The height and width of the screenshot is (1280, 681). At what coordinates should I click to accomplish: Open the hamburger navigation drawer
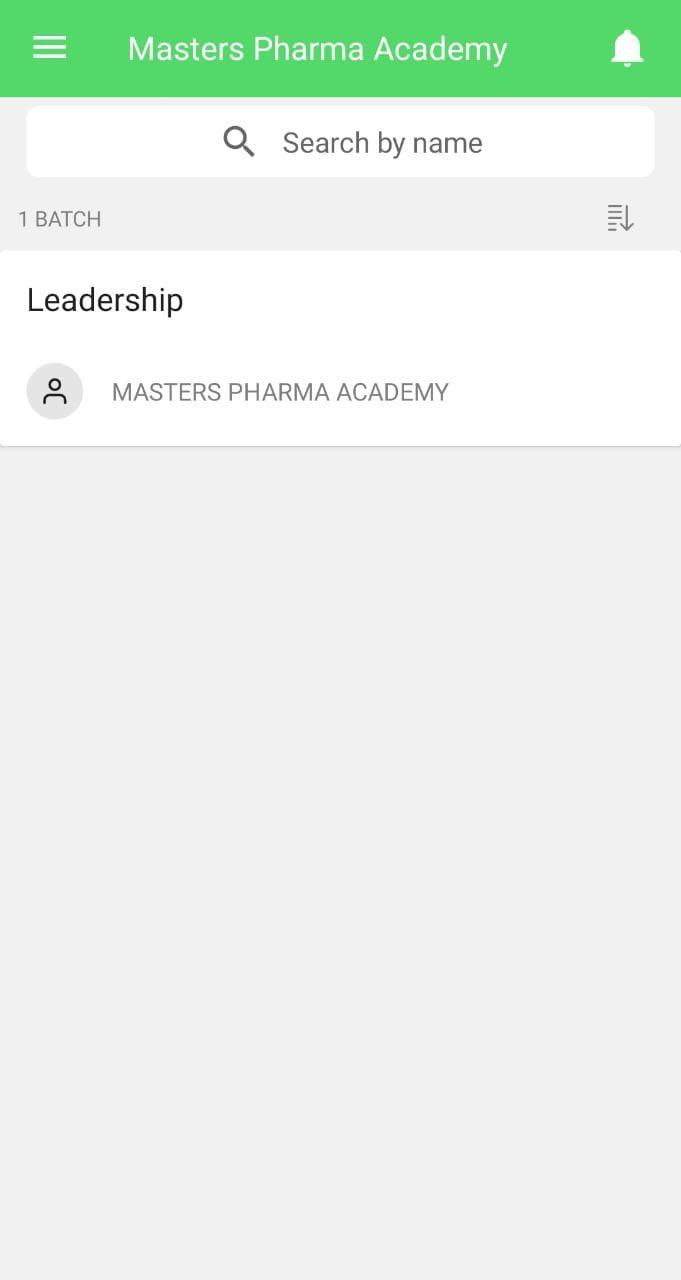click(49, 48)
